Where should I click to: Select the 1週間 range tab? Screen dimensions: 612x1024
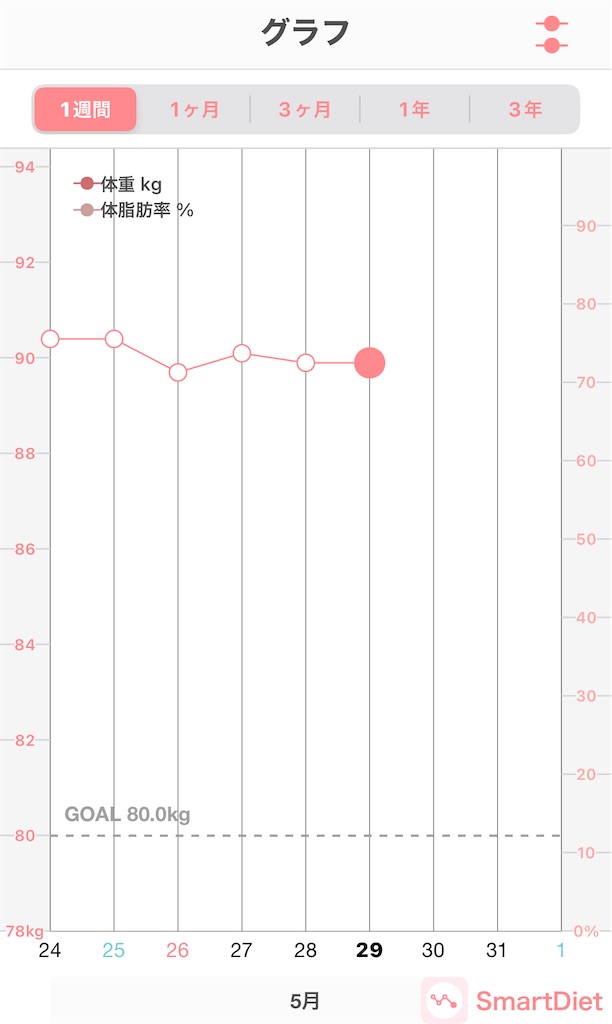86,110
